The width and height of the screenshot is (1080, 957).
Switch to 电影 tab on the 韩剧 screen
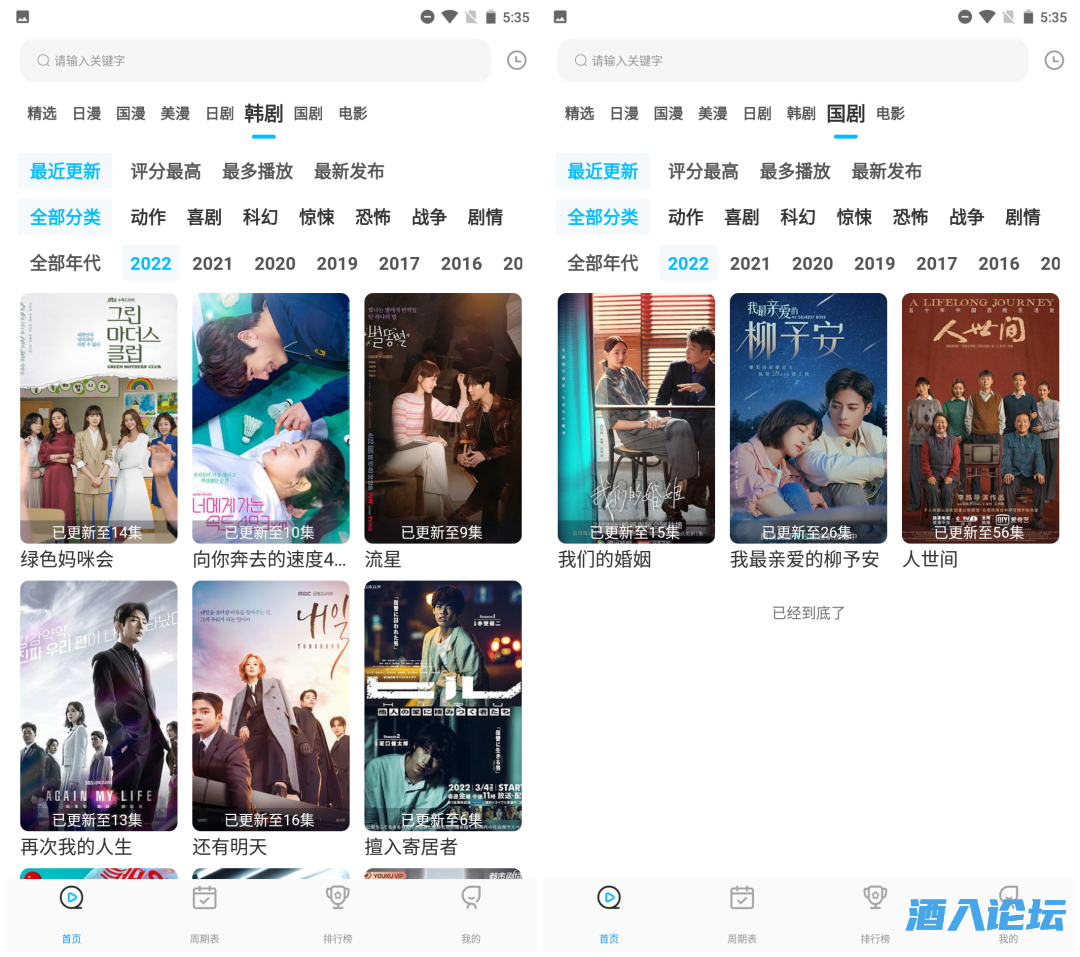[353, 114]
